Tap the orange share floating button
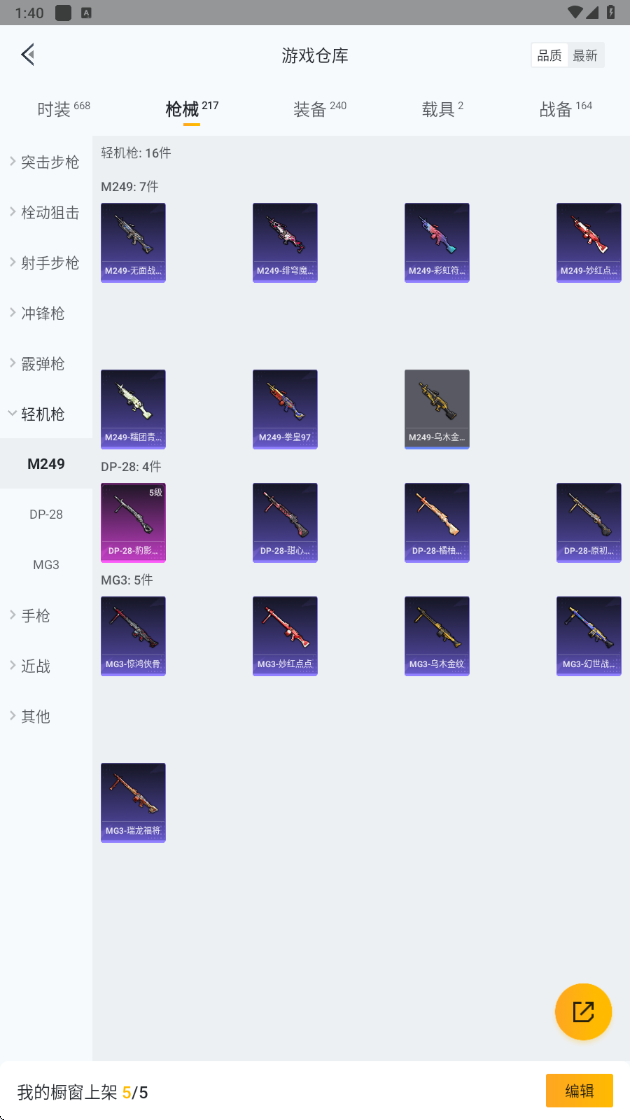The height and width of the screenshot is (1120, 630). [x=584, y=1011]
